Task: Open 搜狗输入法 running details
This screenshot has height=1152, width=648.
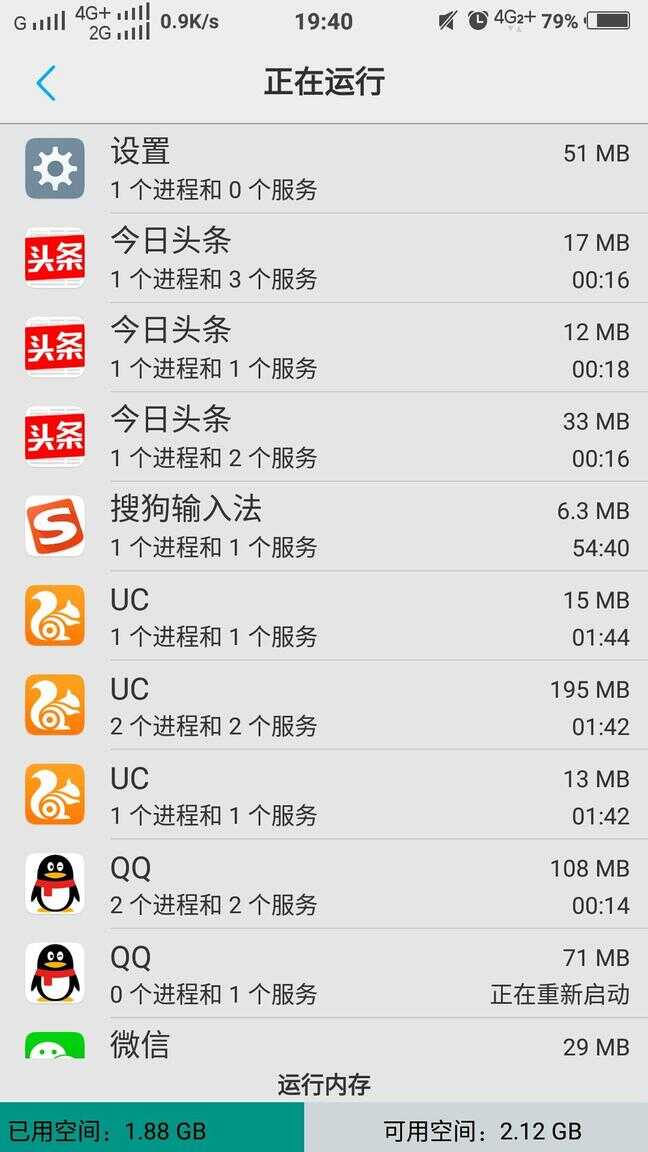Action: (x=324, y=526)
